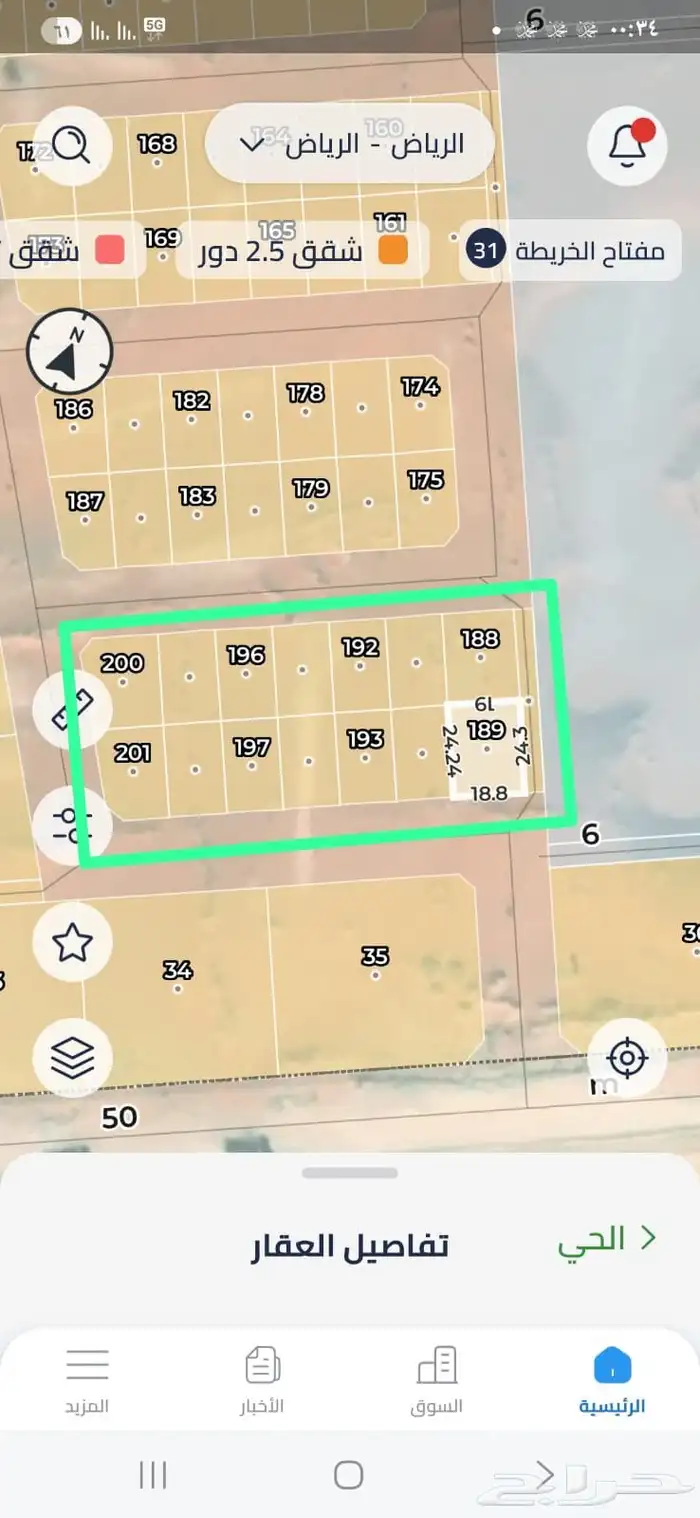This screenshot has height=1518, width=700.
Task: Switch to the الرئيسية tab
Action: pyautogui.click(x=612, y=1380)
